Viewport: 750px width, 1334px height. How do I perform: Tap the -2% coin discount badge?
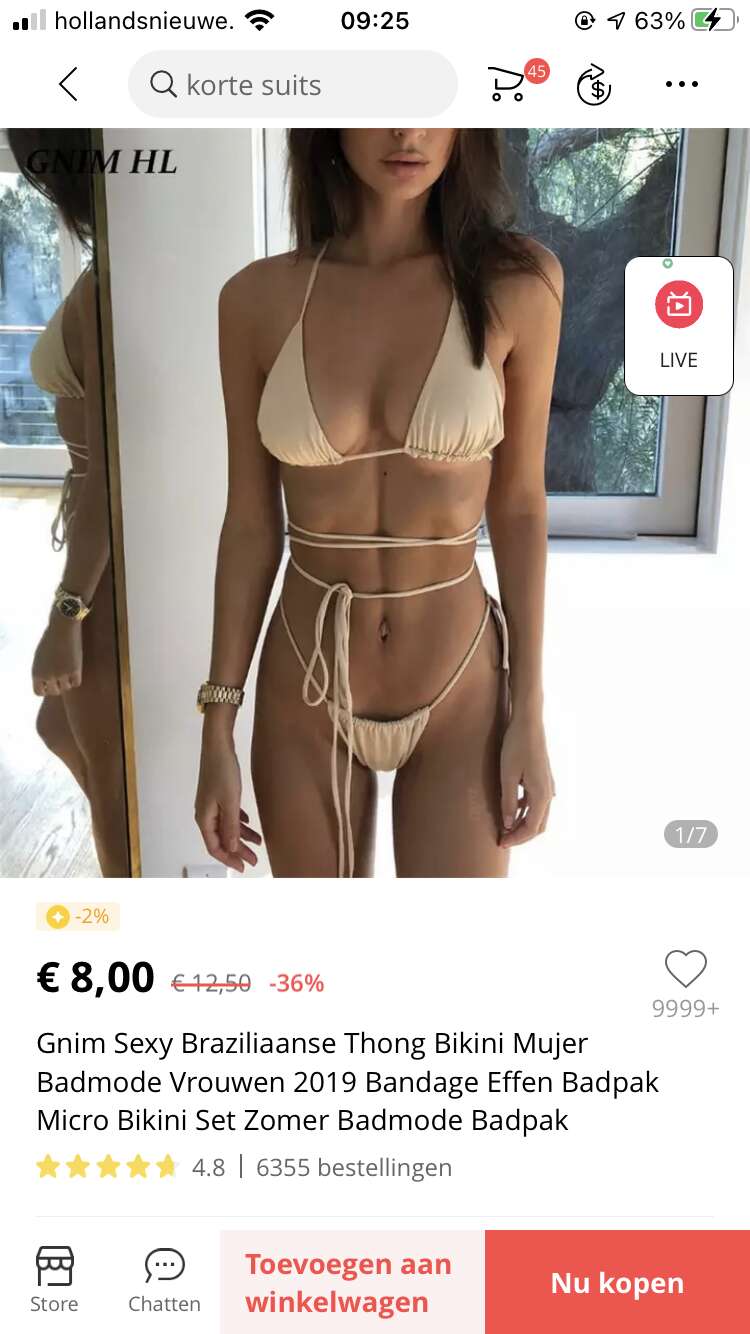[78, 915]
